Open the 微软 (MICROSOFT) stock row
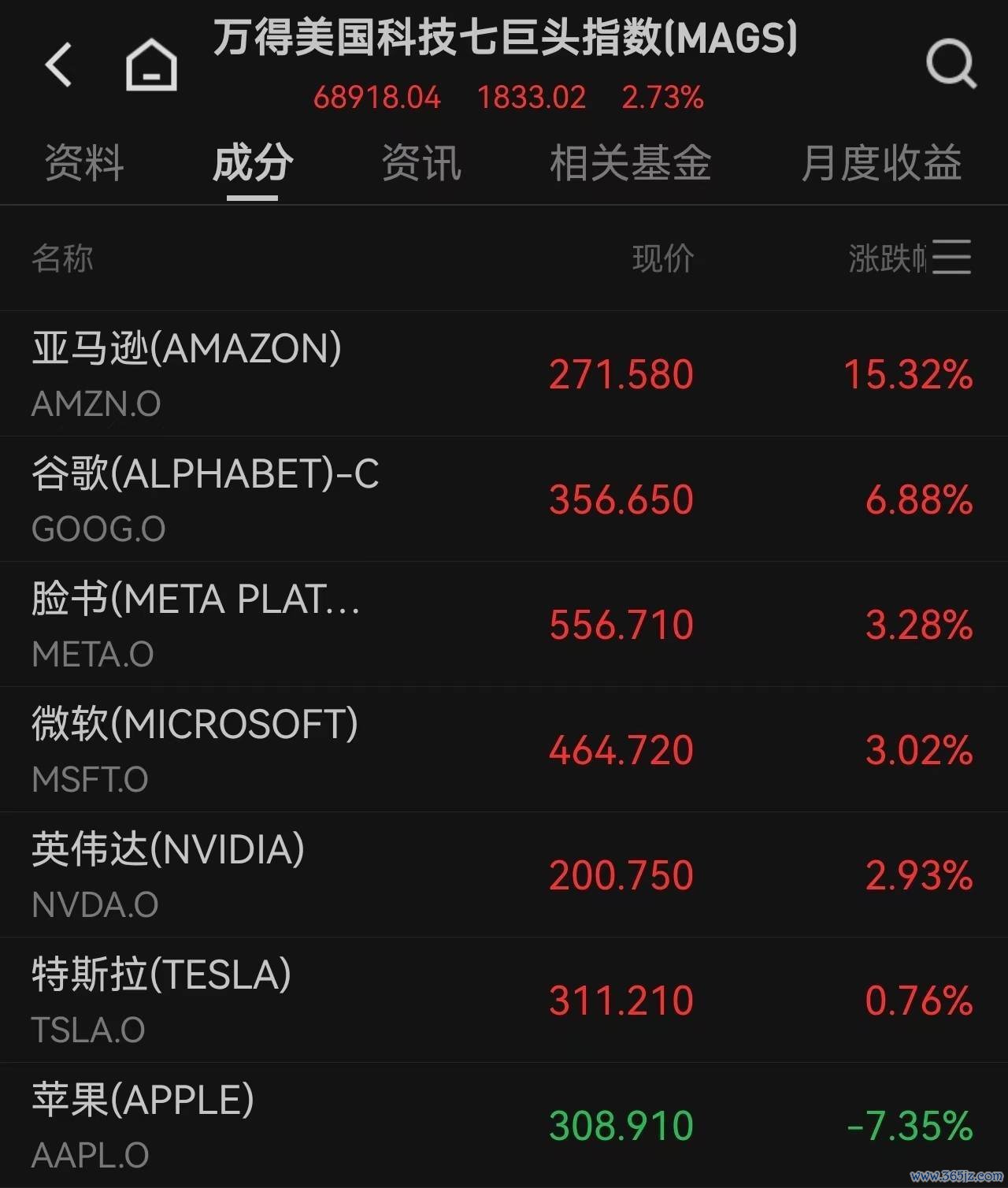The height and width of the screenshot is (1188, 1008). (504, 749)
